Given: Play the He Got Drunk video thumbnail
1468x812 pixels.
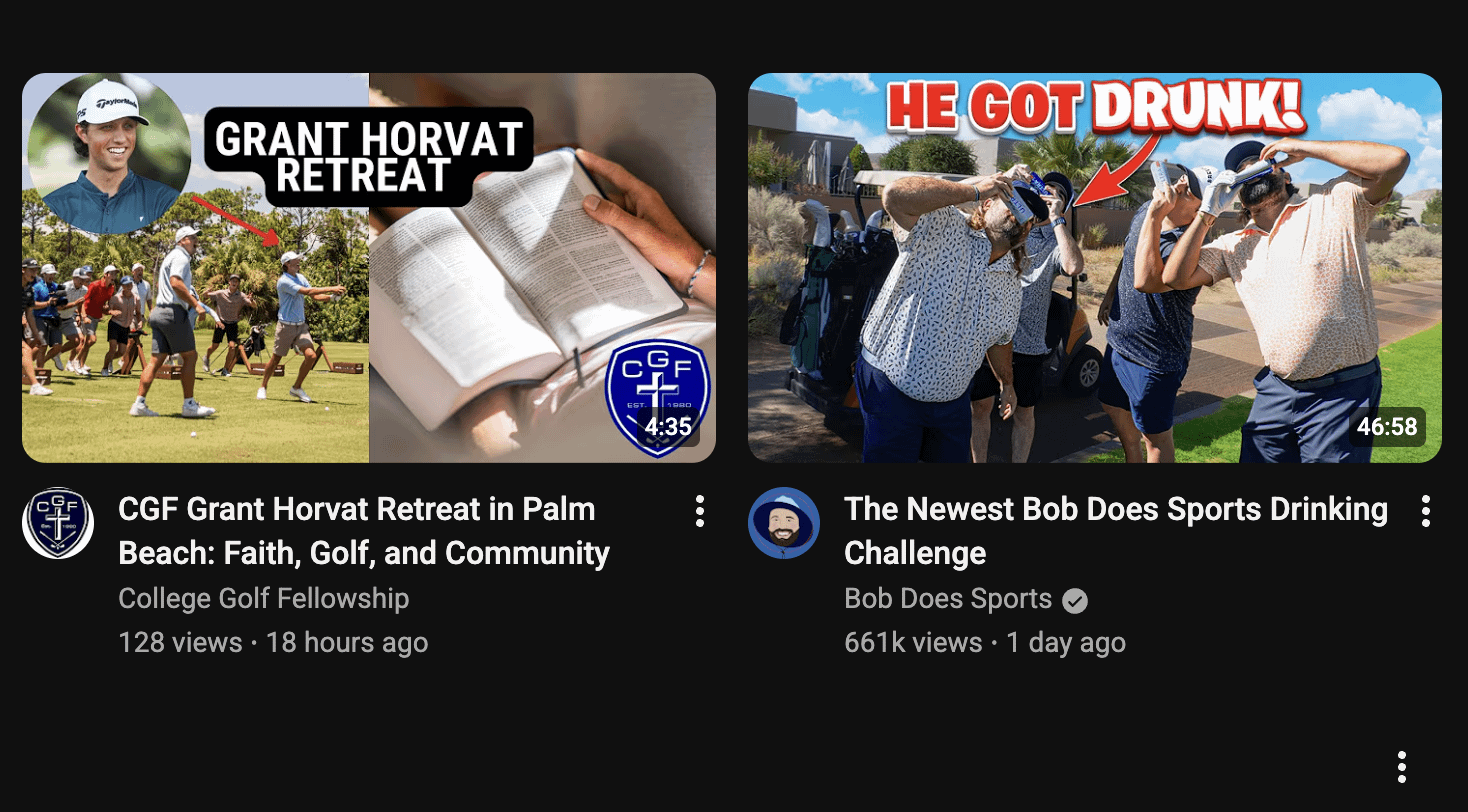Looking at the screenshot, I should (1094, 268).
